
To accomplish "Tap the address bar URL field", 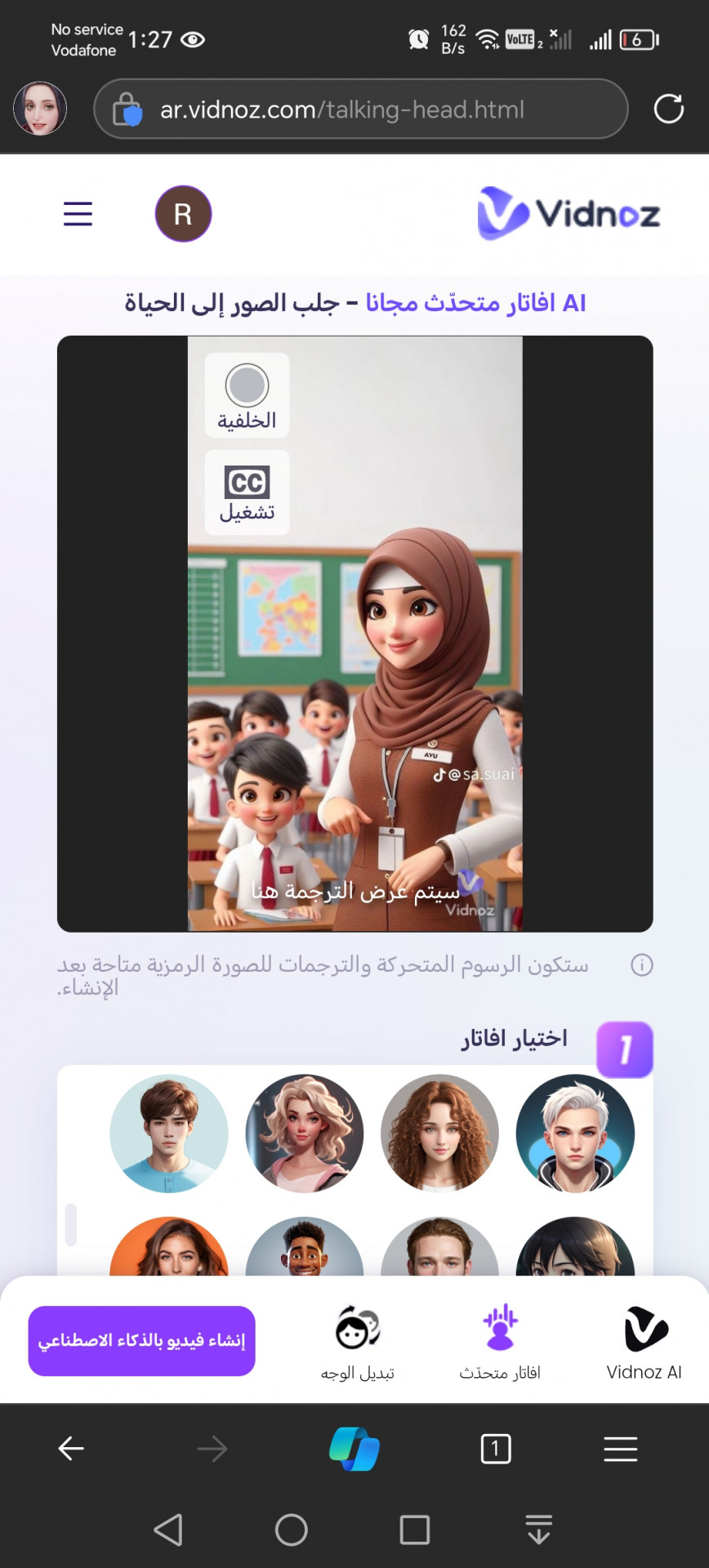I will (x=359, y=109).
